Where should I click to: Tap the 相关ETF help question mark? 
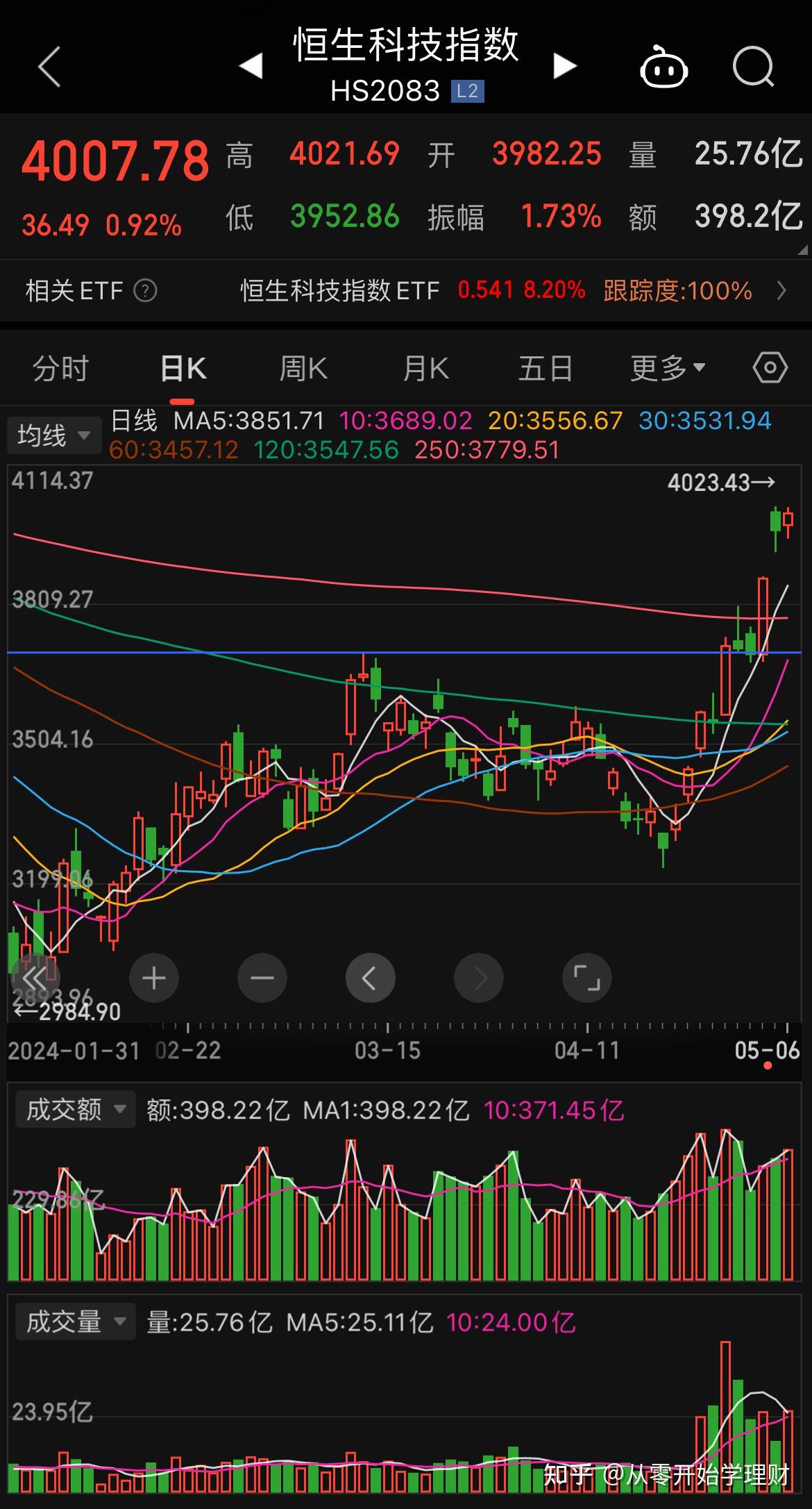tap(145, 290)
